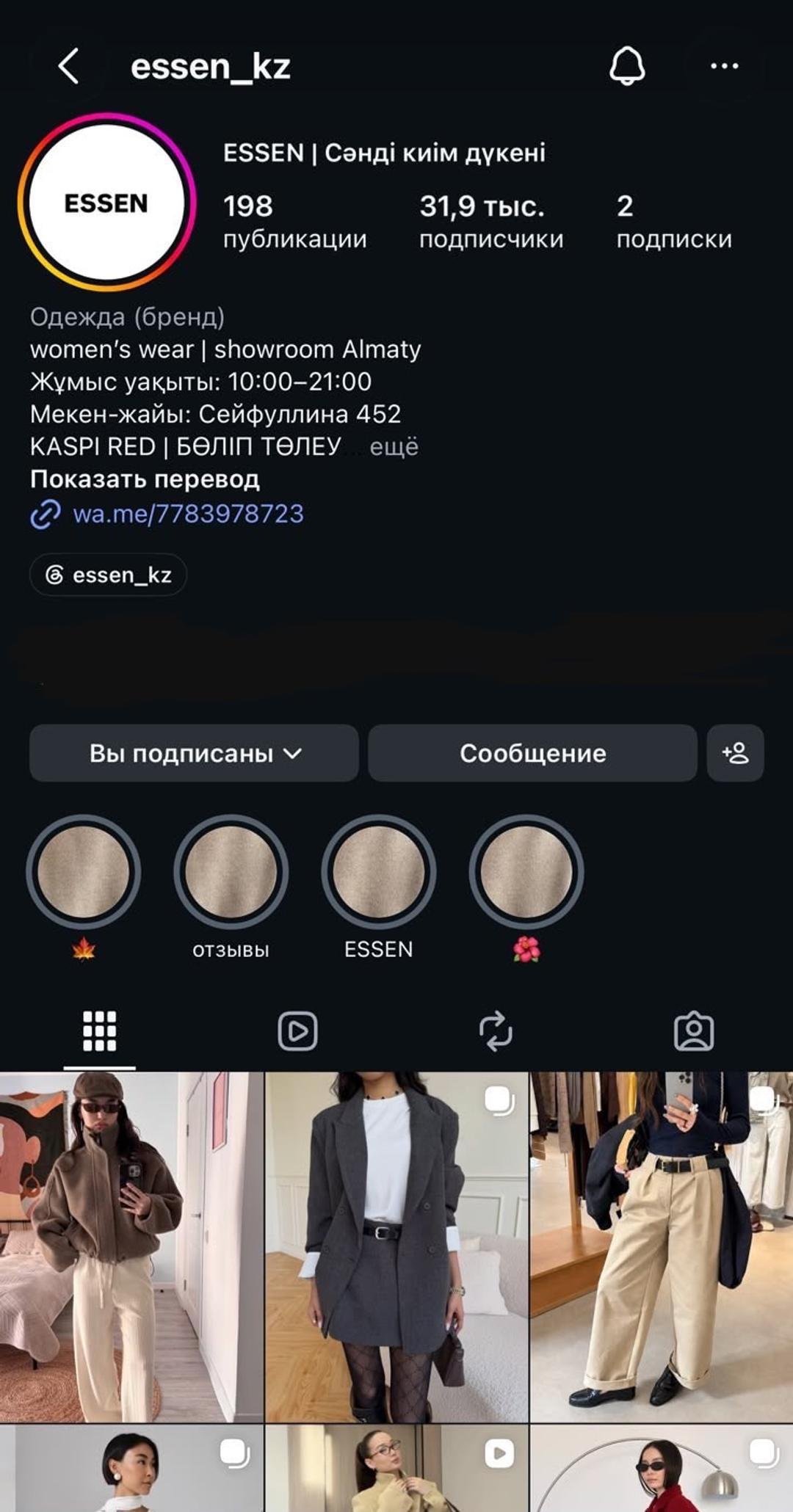The height and width of the screenshot is (1512, 793).
Task: Open the post with beige trousers
Action: pos(662,1247)
